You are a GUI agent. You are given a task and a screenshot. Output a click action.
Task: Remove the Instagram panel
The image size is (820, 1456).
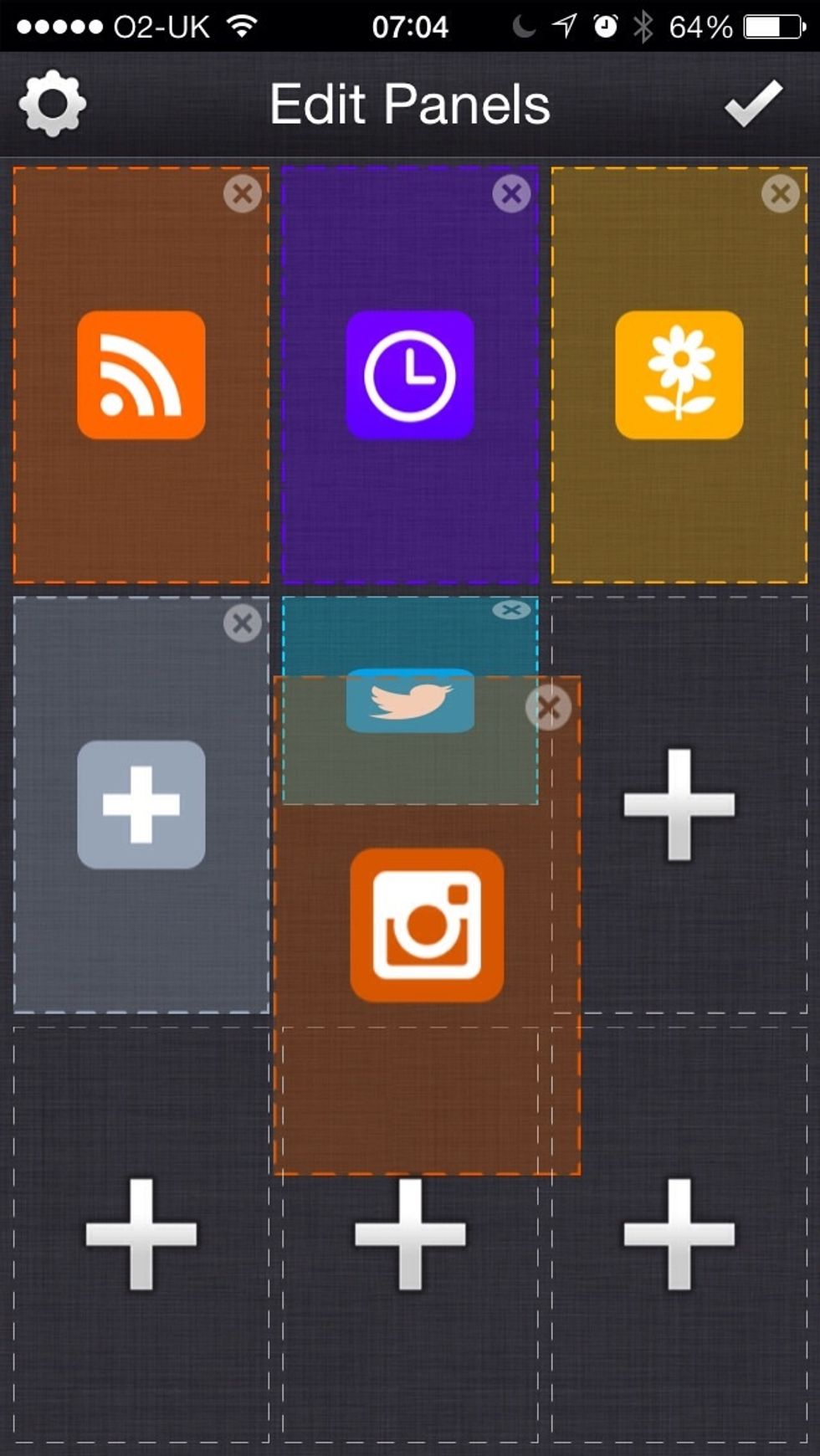[550, 707]
